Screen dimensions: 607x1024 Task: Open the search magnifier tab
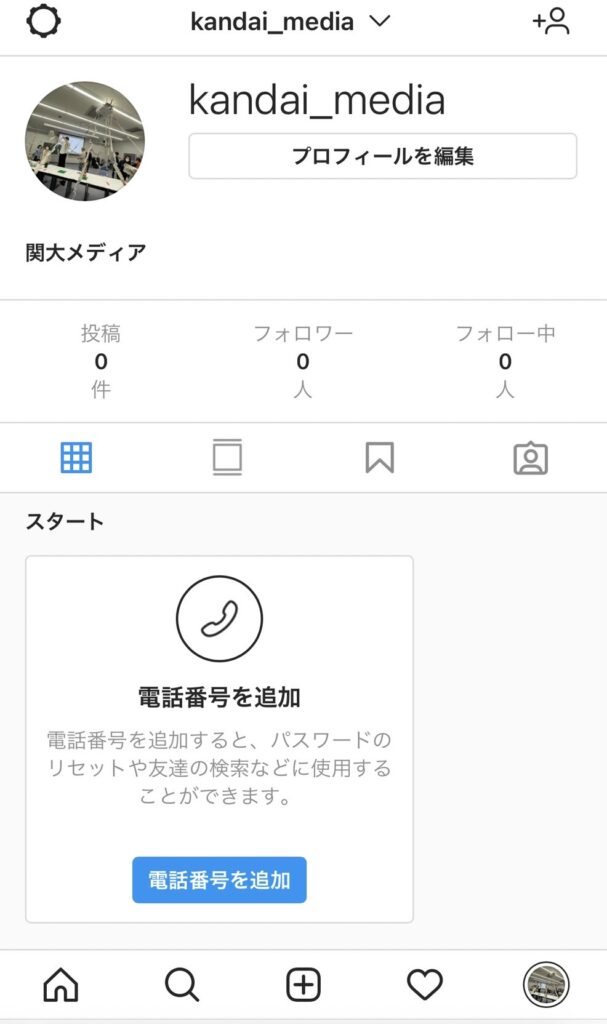[182, 986]
